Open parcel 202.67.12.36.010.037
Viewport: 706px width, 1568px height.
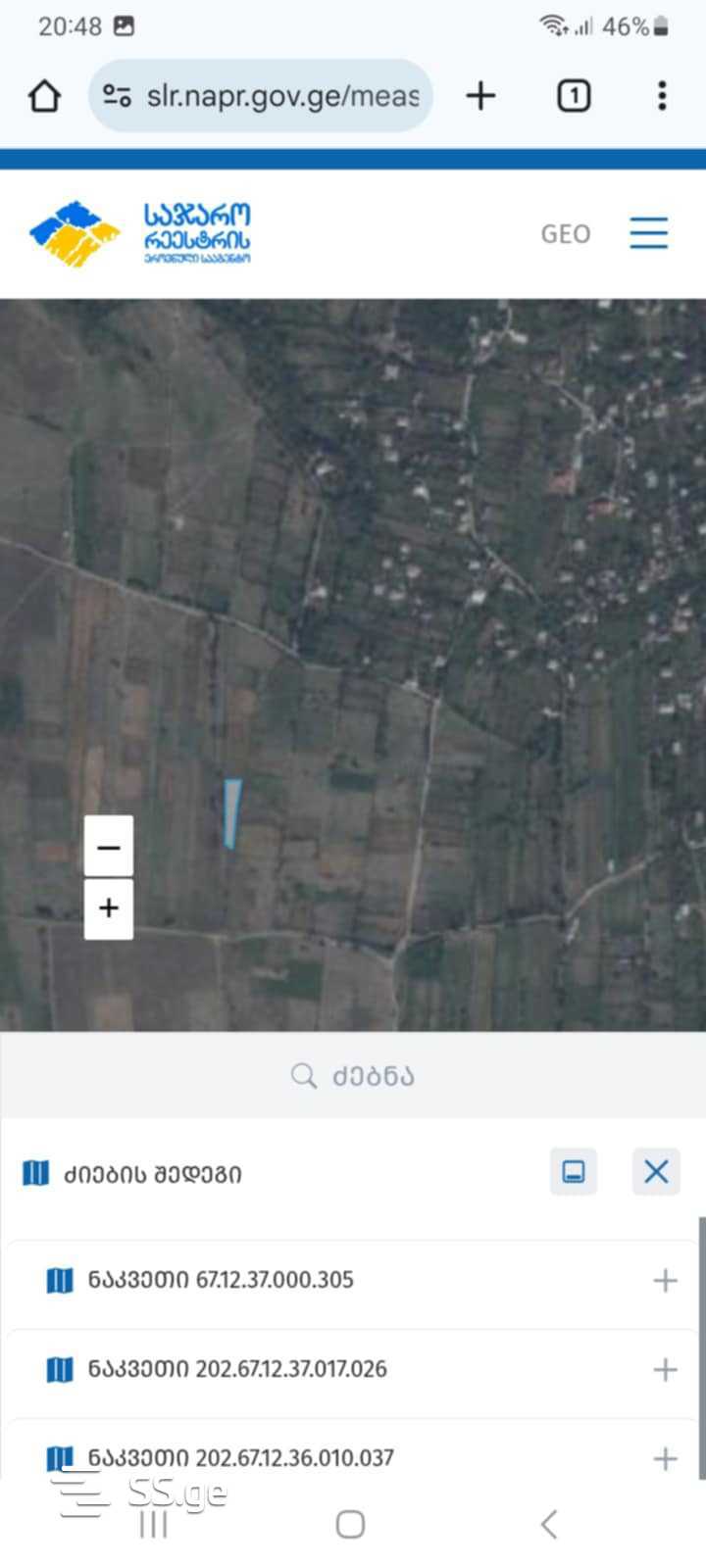[241, 1457]
